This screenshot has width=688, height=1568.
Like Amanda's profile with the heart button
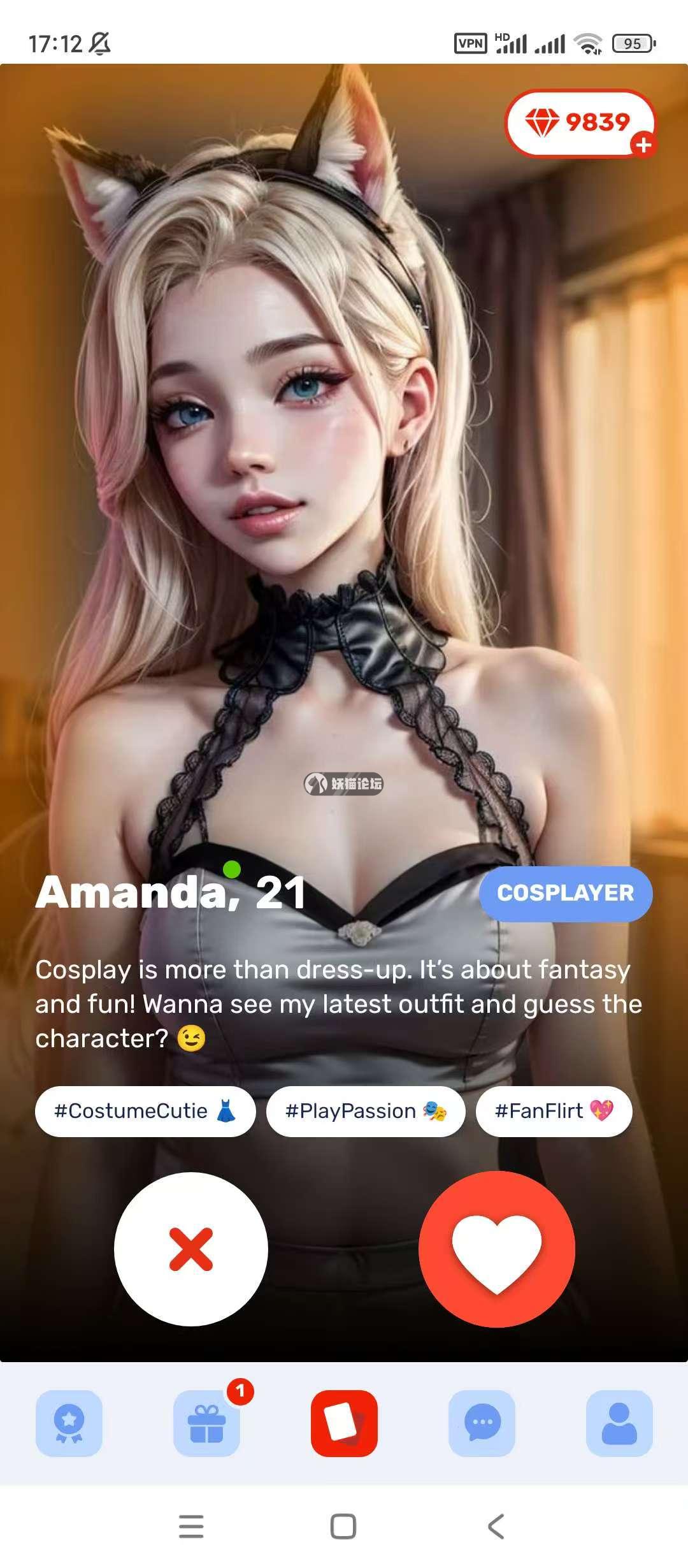tap(496, 1249)
